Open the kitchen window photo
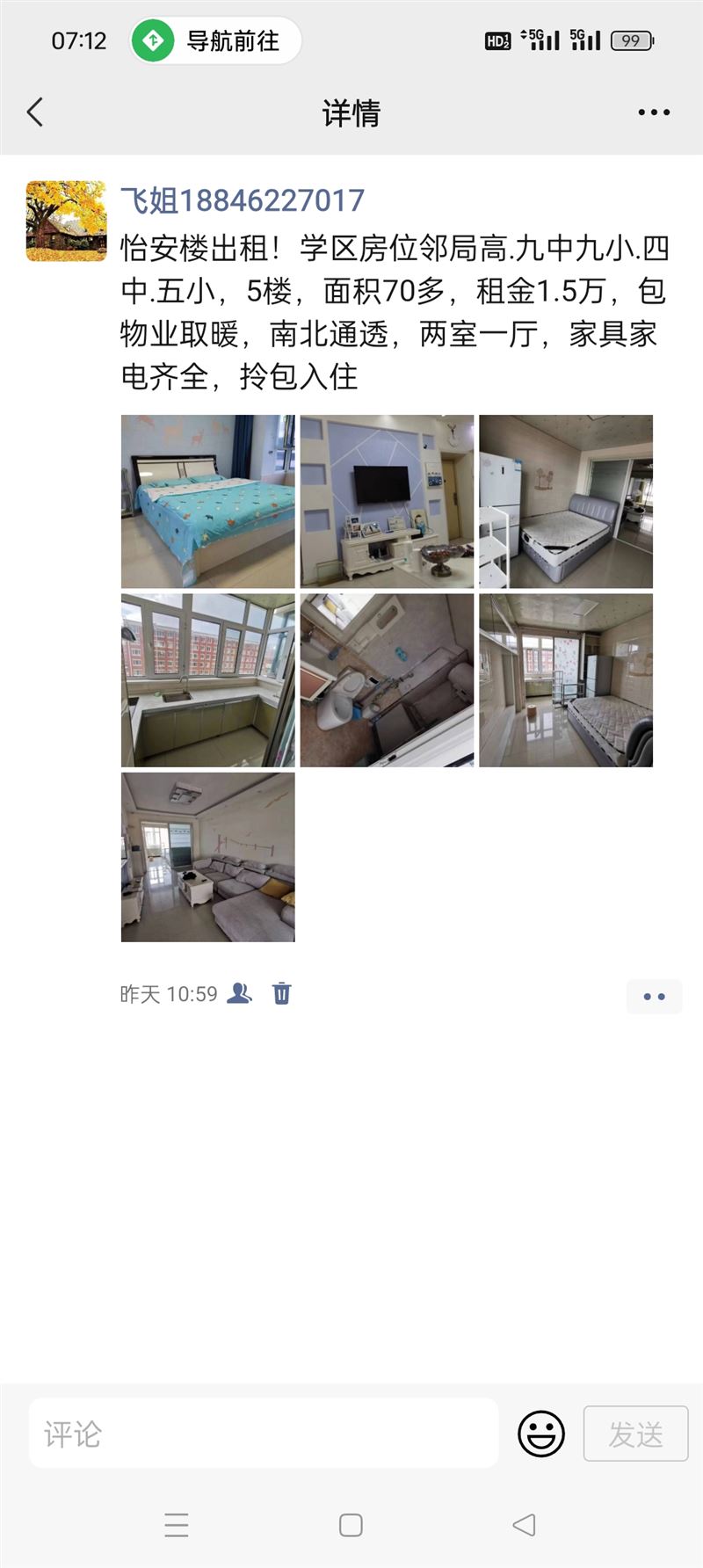 (x=208, y=680)
